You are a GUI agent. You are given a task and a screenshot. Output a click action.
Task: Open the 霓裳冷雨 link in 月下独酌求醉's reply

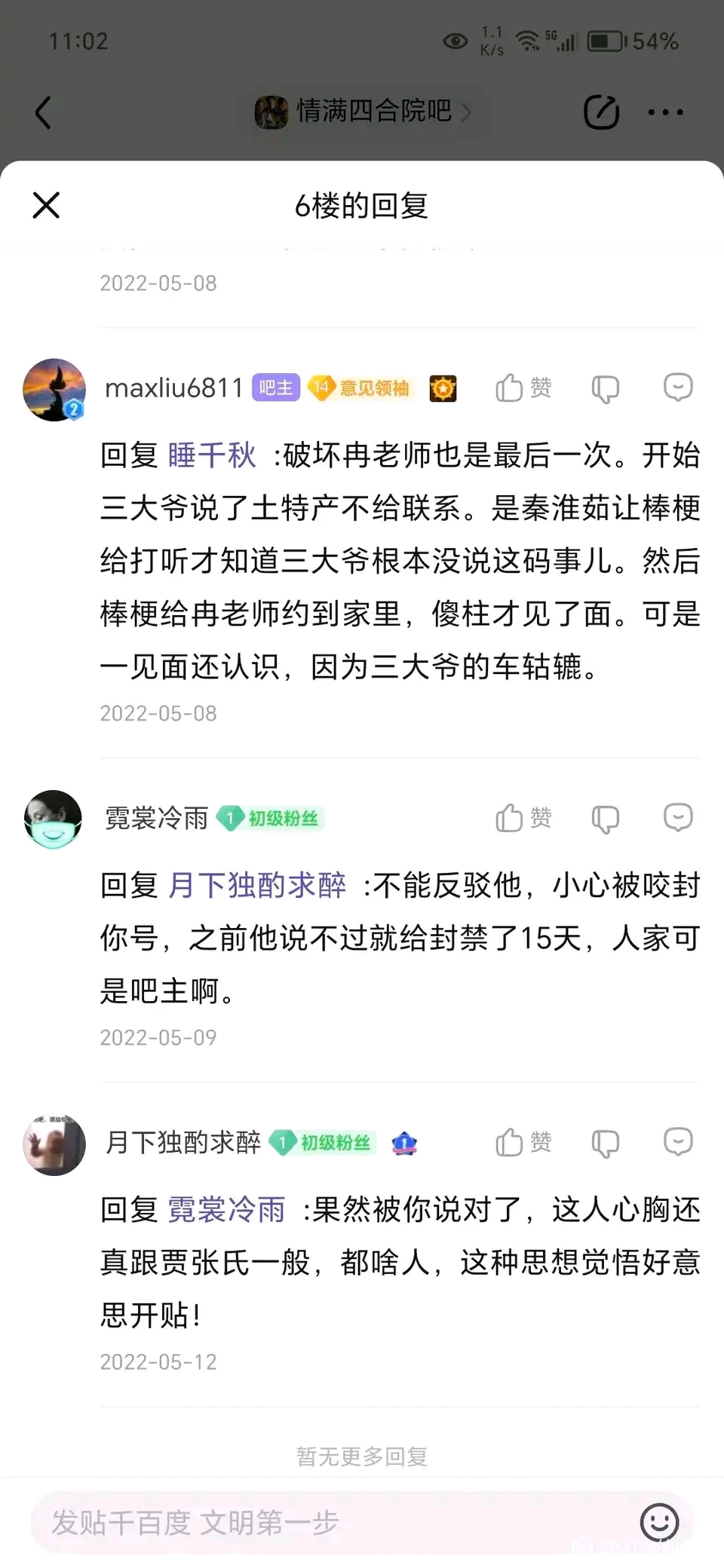tap(226, 1209)
